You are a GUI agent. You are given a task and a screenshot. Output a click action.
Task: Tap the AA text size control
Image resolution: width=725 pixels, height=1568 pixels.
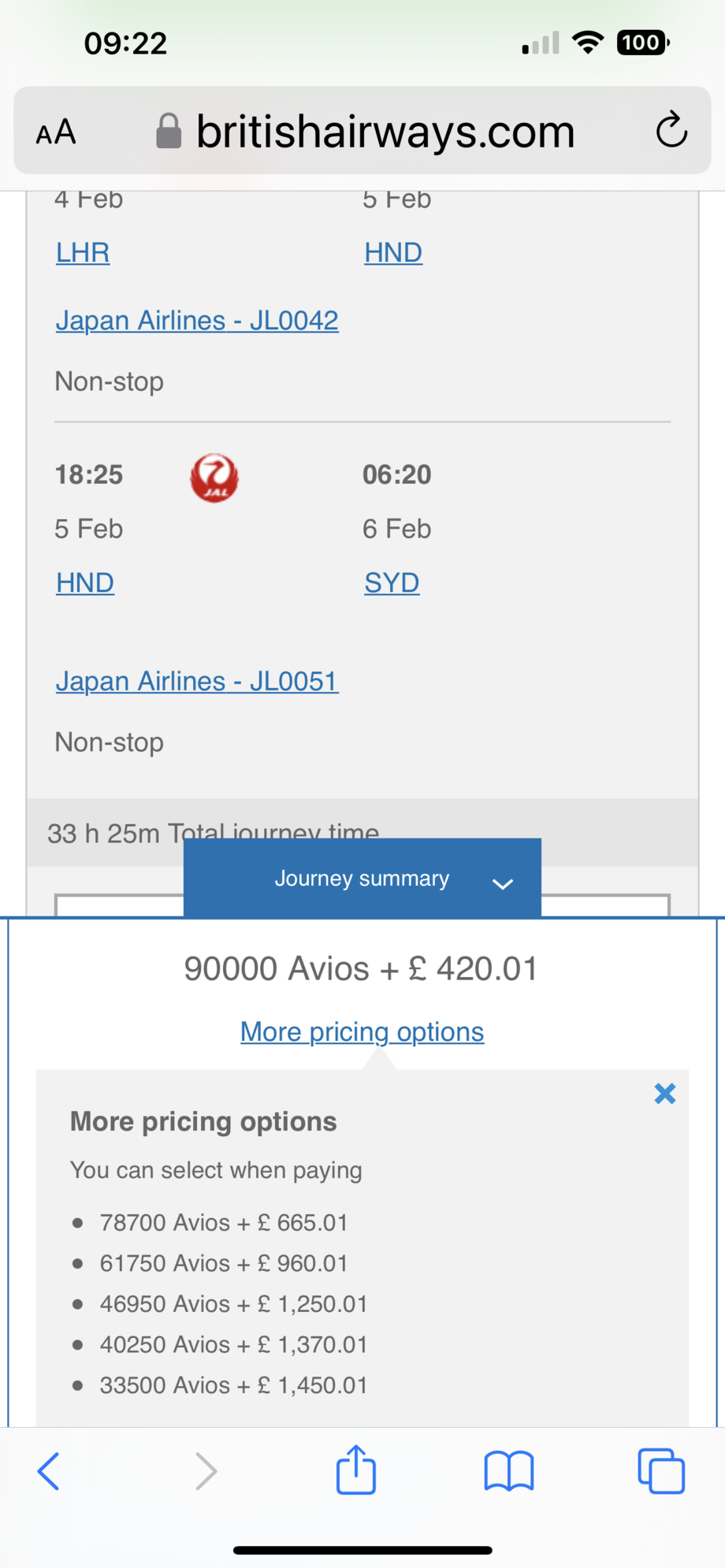click(55, 131)
